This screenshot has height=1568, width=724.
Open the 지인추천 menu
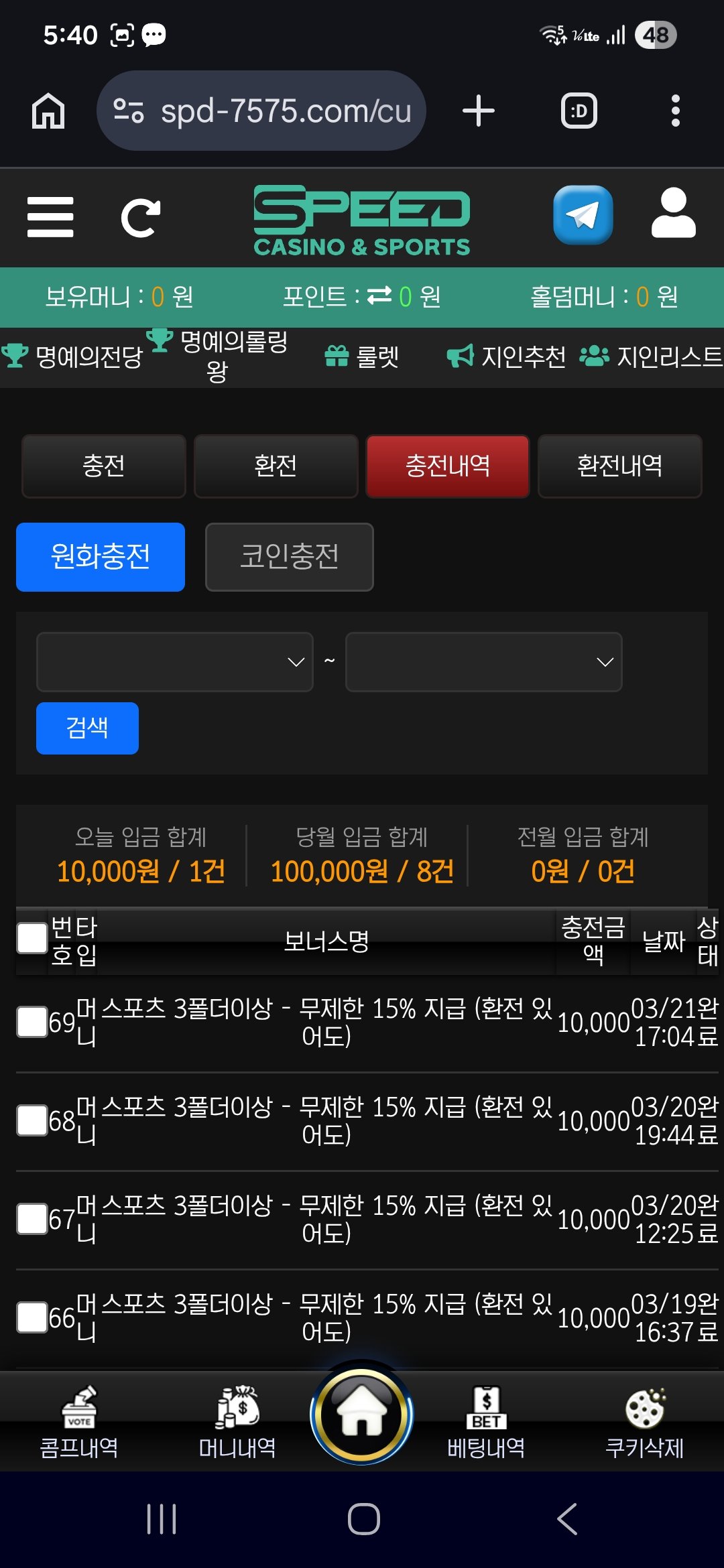point(507,356)
